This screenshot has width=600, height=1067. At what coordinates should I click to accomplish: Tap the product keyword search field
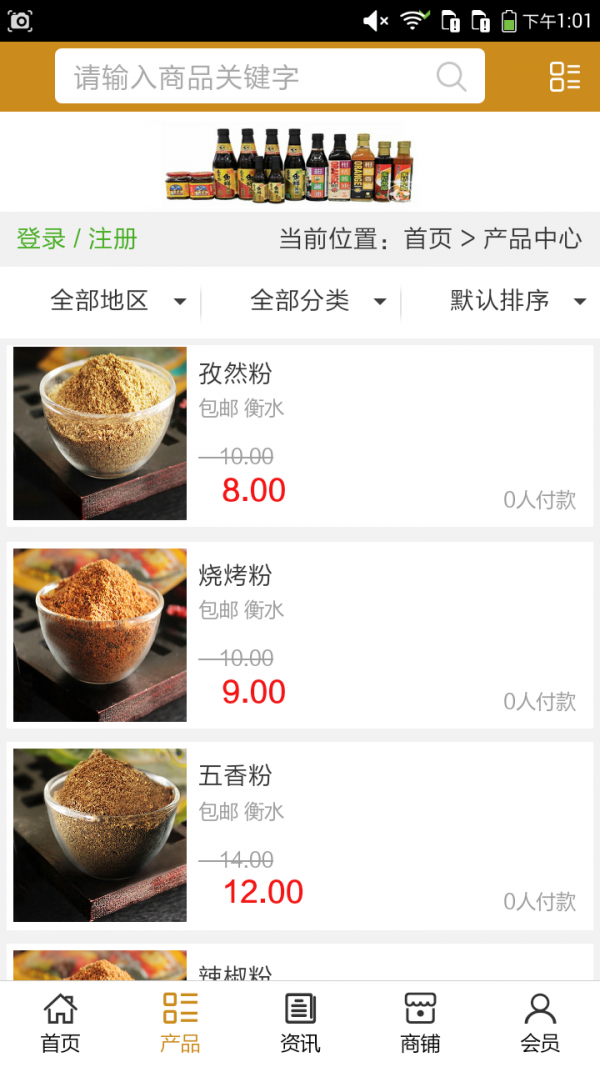coord(240,77)
